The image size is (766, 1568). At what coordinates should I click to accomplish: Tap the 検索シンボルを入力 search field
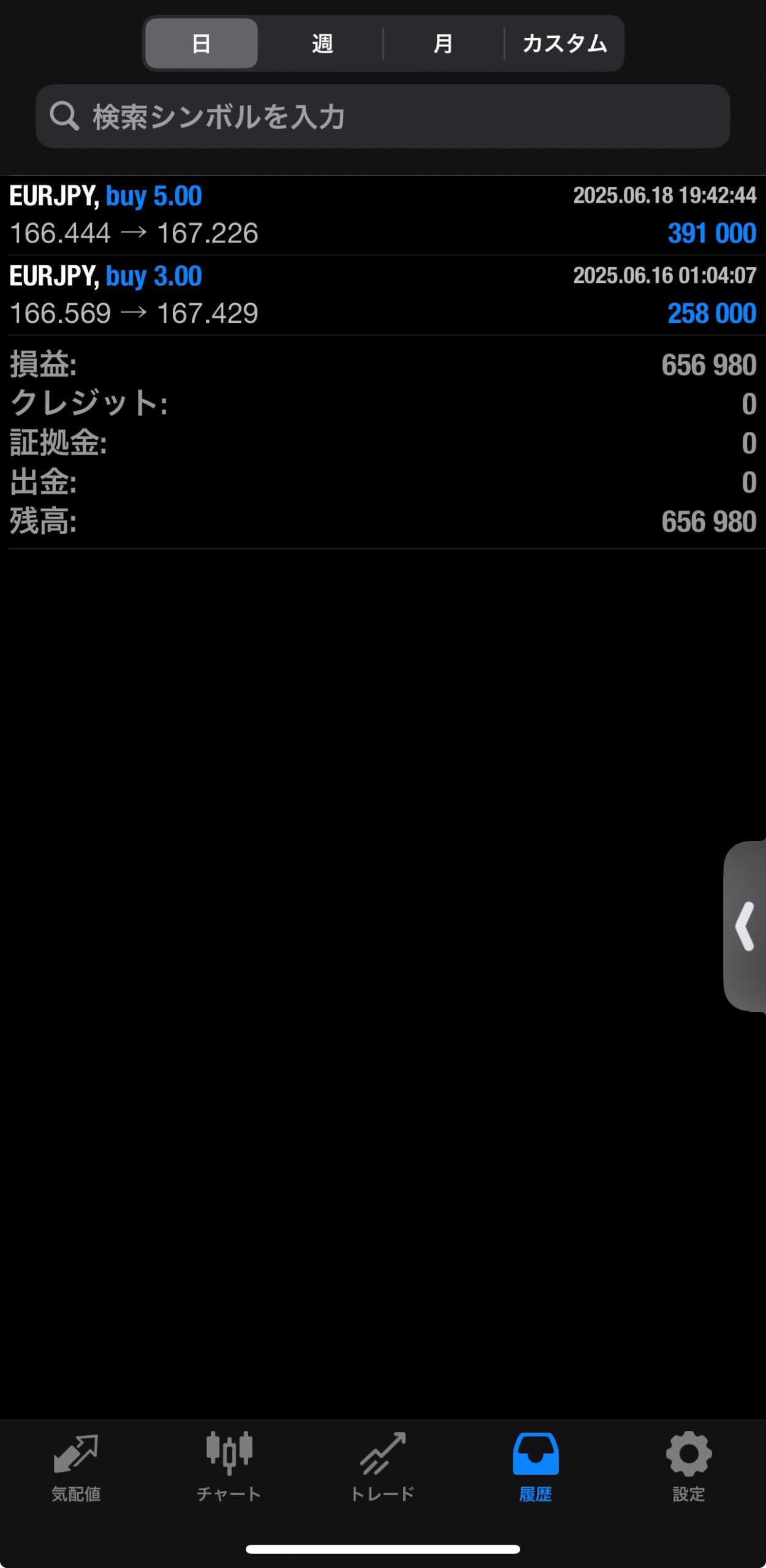click(x=383, y=116)
